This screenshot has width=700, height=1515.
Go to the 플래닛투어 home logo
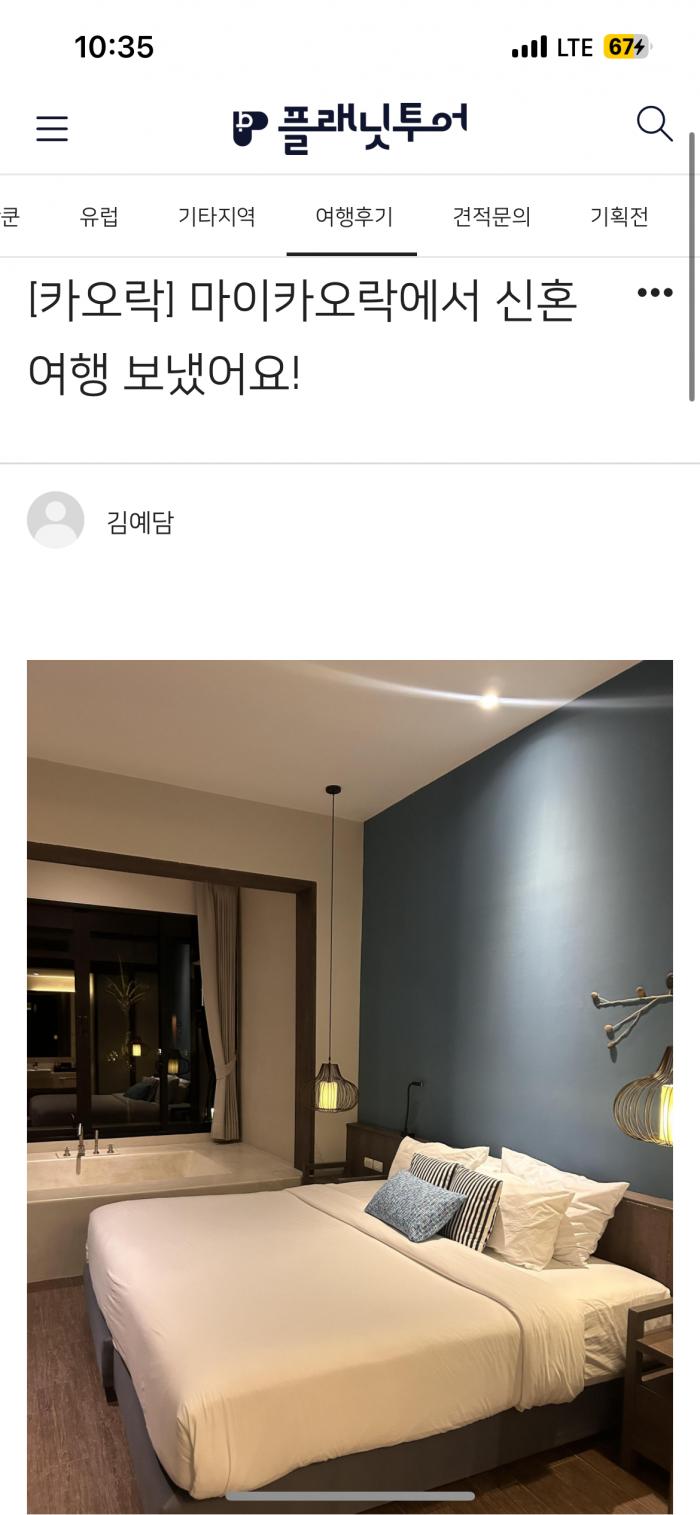350,127
